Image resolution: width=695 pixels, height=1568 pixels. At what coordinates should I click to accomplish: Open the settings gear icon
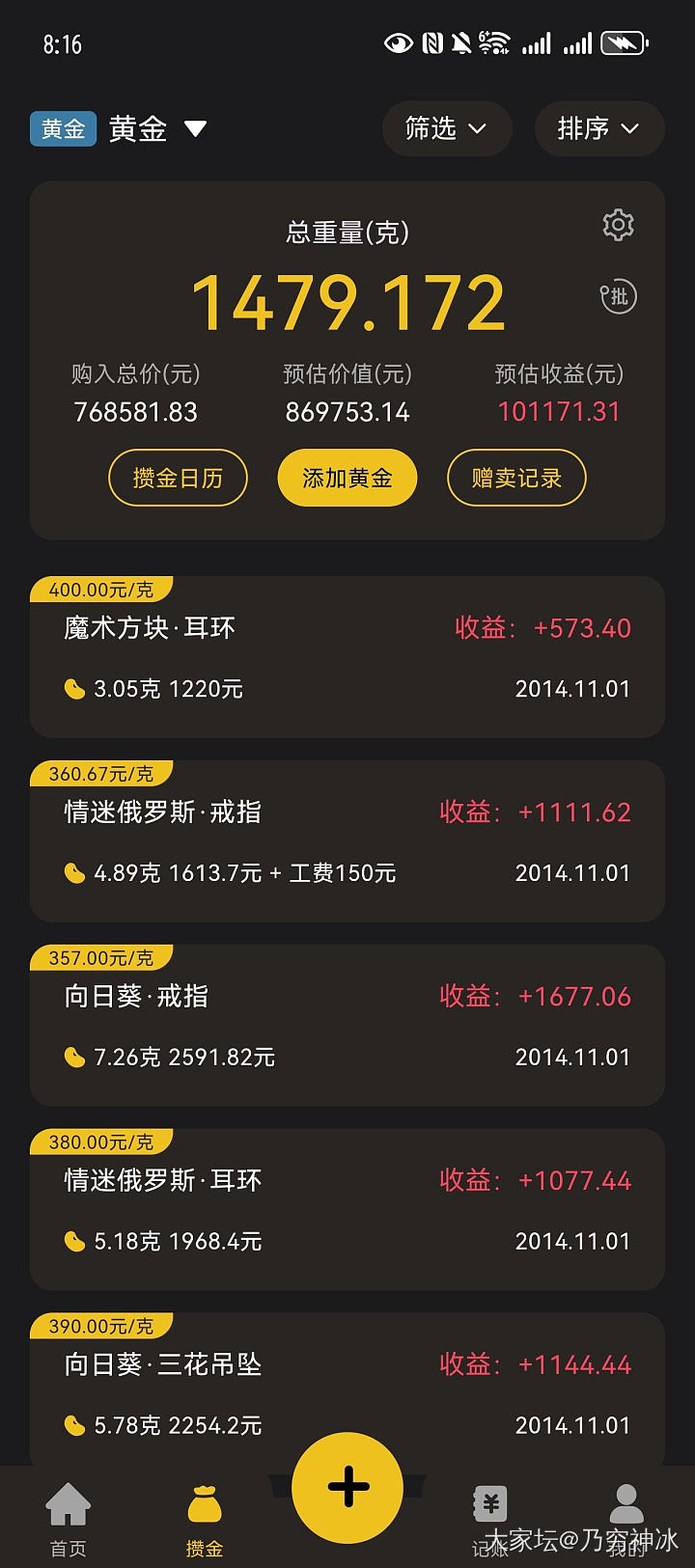tap(618, 225)
